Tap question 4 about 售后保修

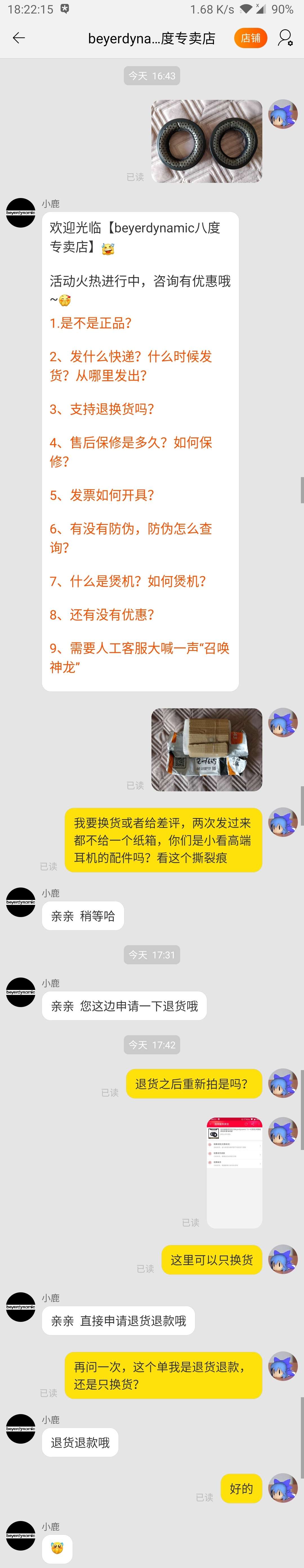click(x=130, y=452)
